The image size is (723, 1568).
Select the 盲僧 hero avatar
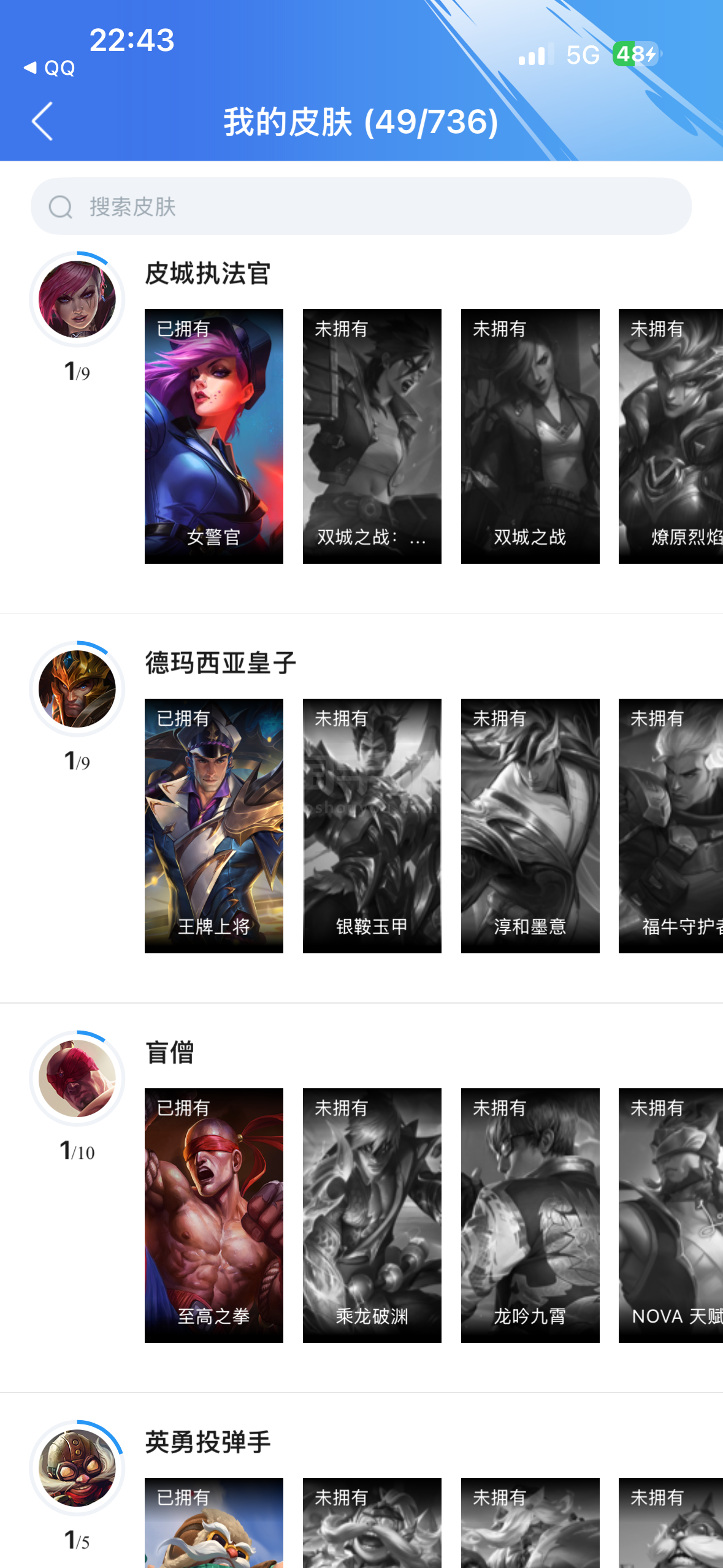pos(77,1078)
